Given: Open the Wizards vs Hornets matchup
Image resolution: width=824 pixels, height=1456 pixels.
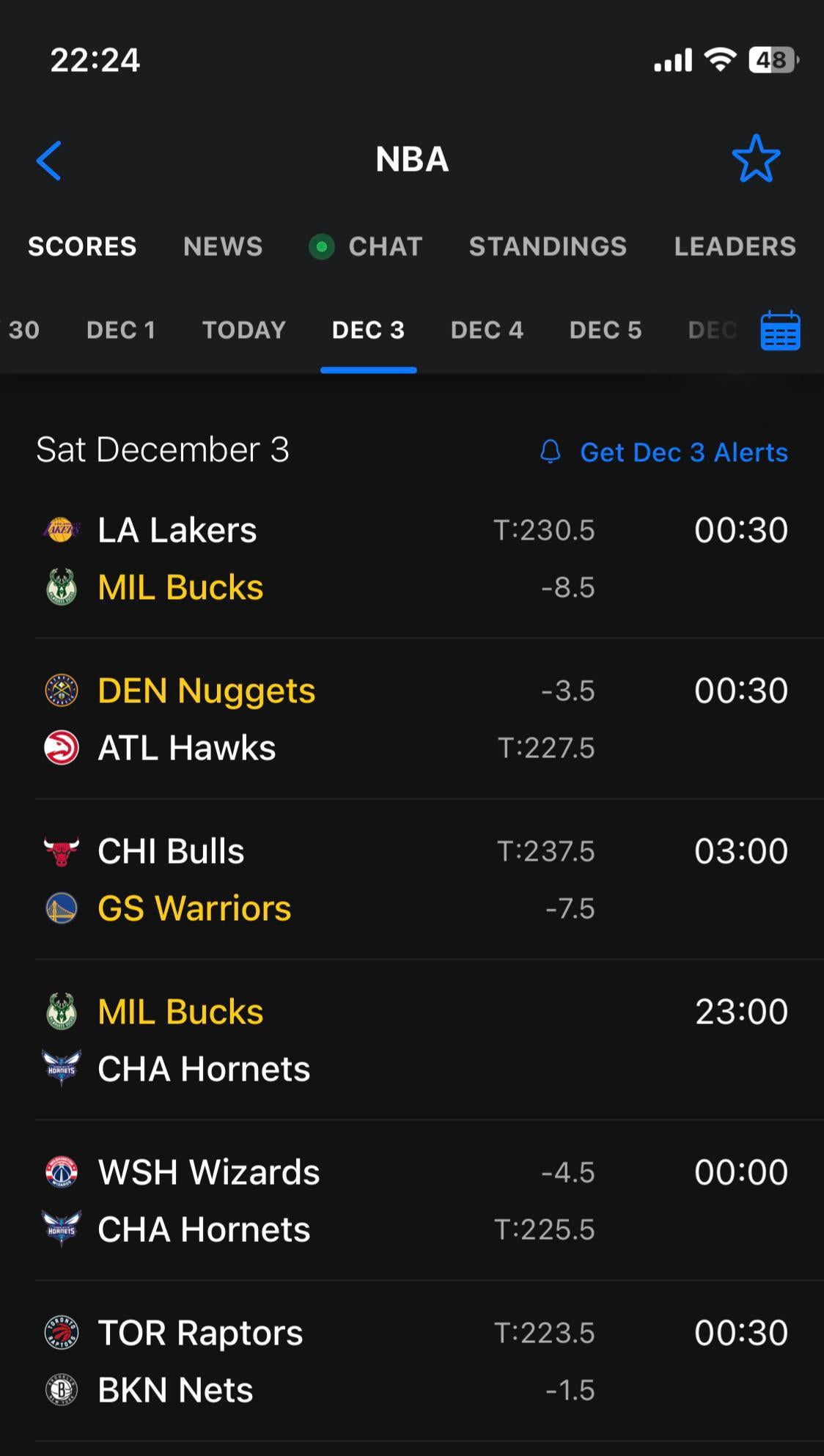Looking at the screenshot, I should click(412, 1201).
